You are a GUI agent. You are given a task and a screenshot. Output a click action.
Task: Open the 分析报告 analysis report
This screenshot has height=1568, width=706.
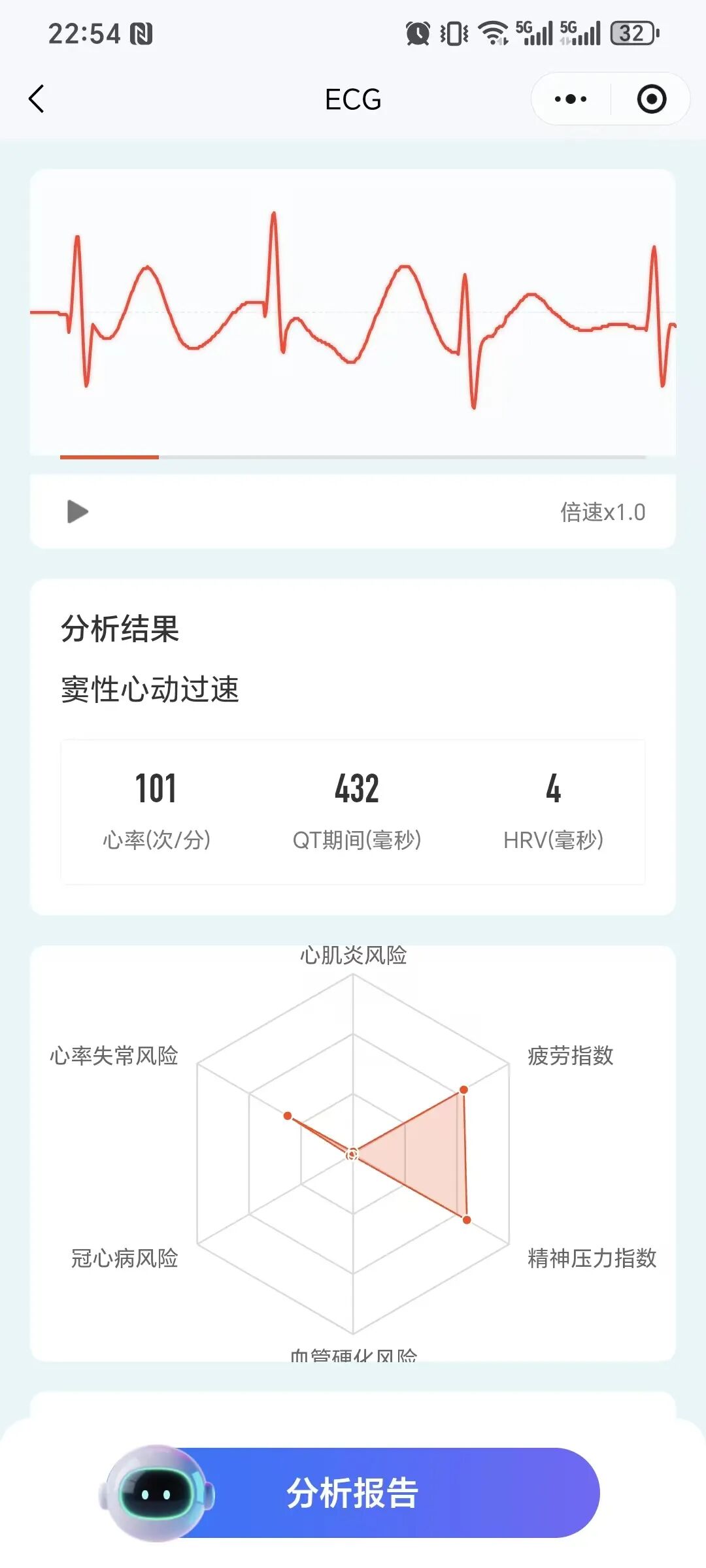point(353,1493)
